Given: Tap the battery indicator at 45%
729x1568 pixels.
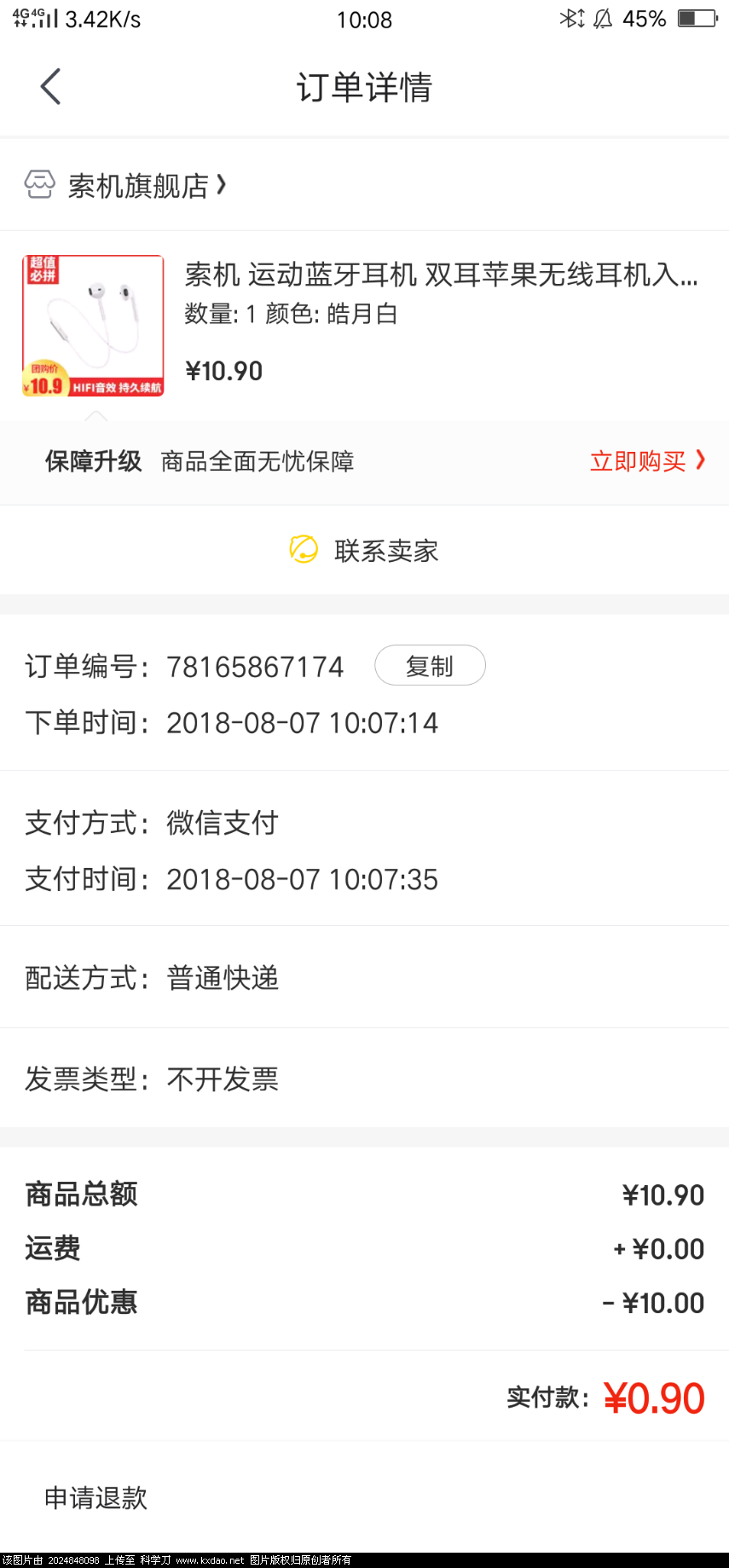Looking at the screenshot, I should [697, 19].
